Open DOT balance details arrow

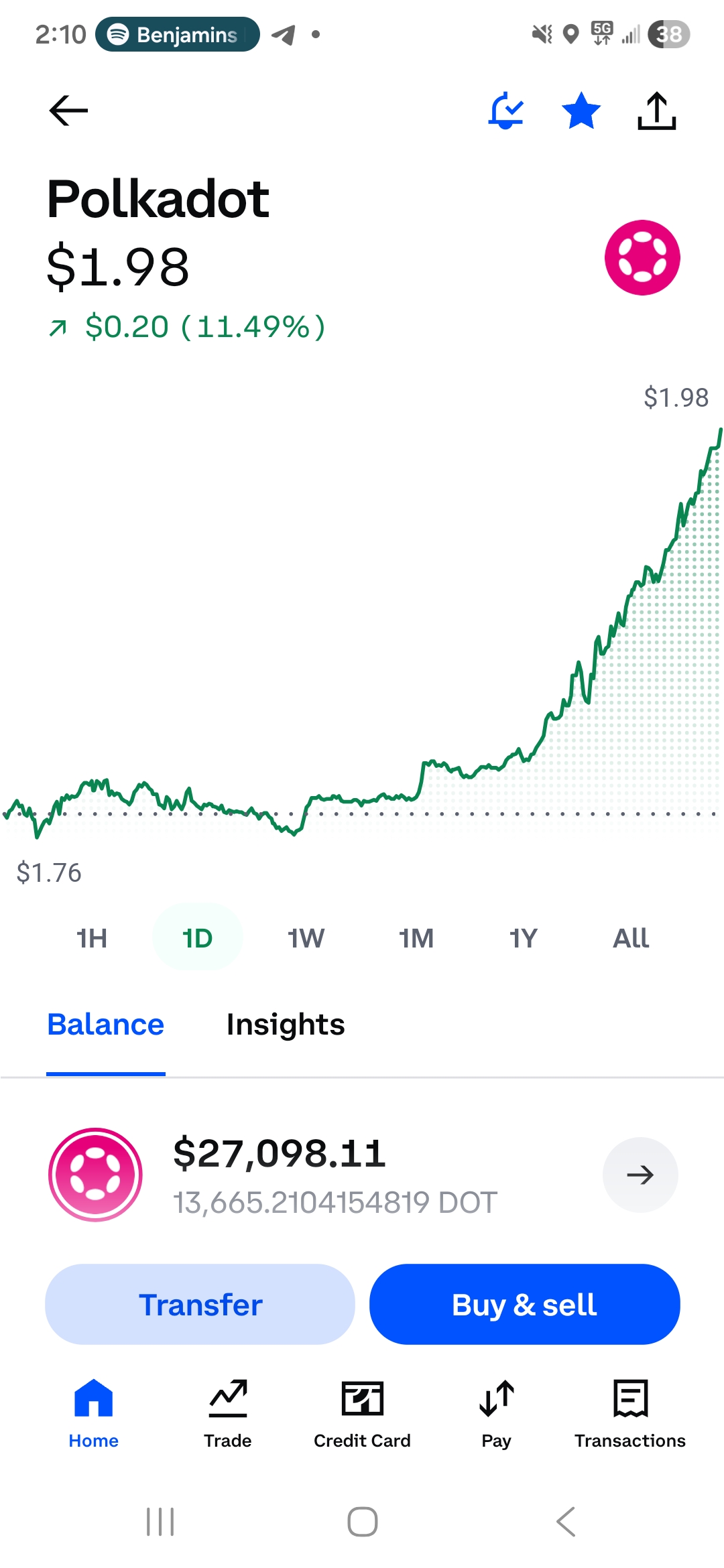pyautogui.click(x=640, y=1175)
